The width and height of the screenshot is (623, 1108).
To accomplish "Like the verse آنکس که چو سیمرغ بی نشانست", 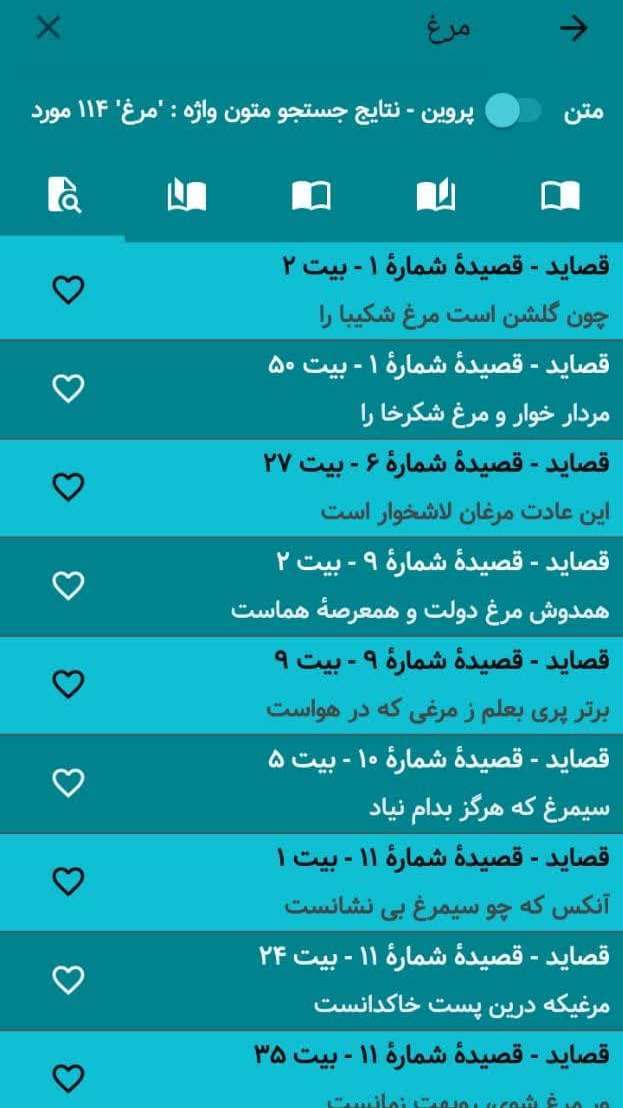I will pos(68,881).
